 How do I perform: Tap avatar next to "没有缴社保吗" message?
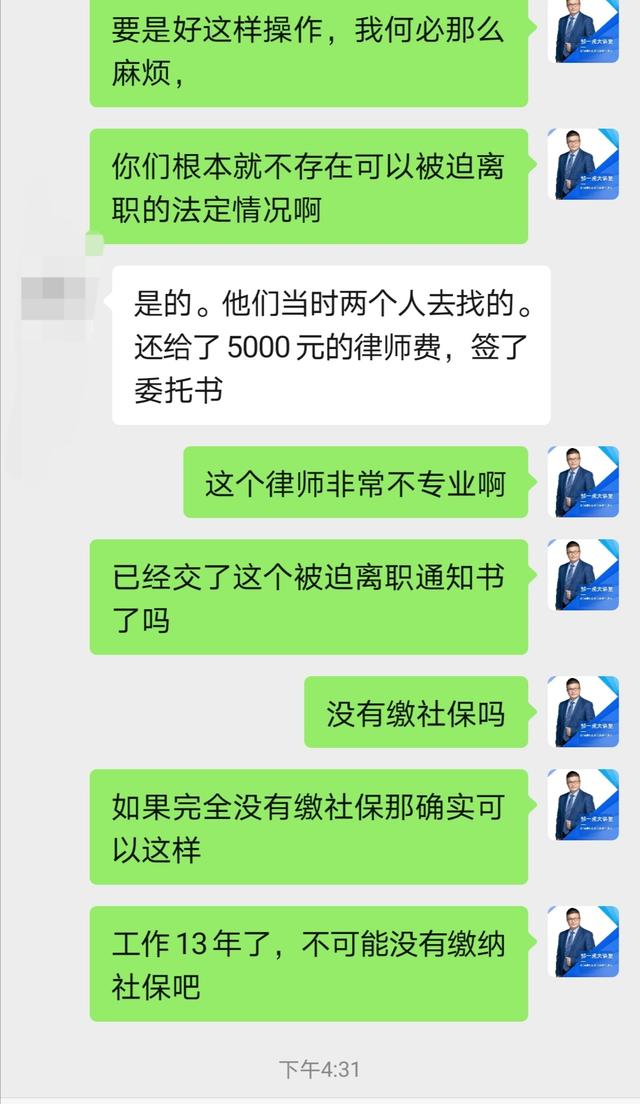click(583, 711)
